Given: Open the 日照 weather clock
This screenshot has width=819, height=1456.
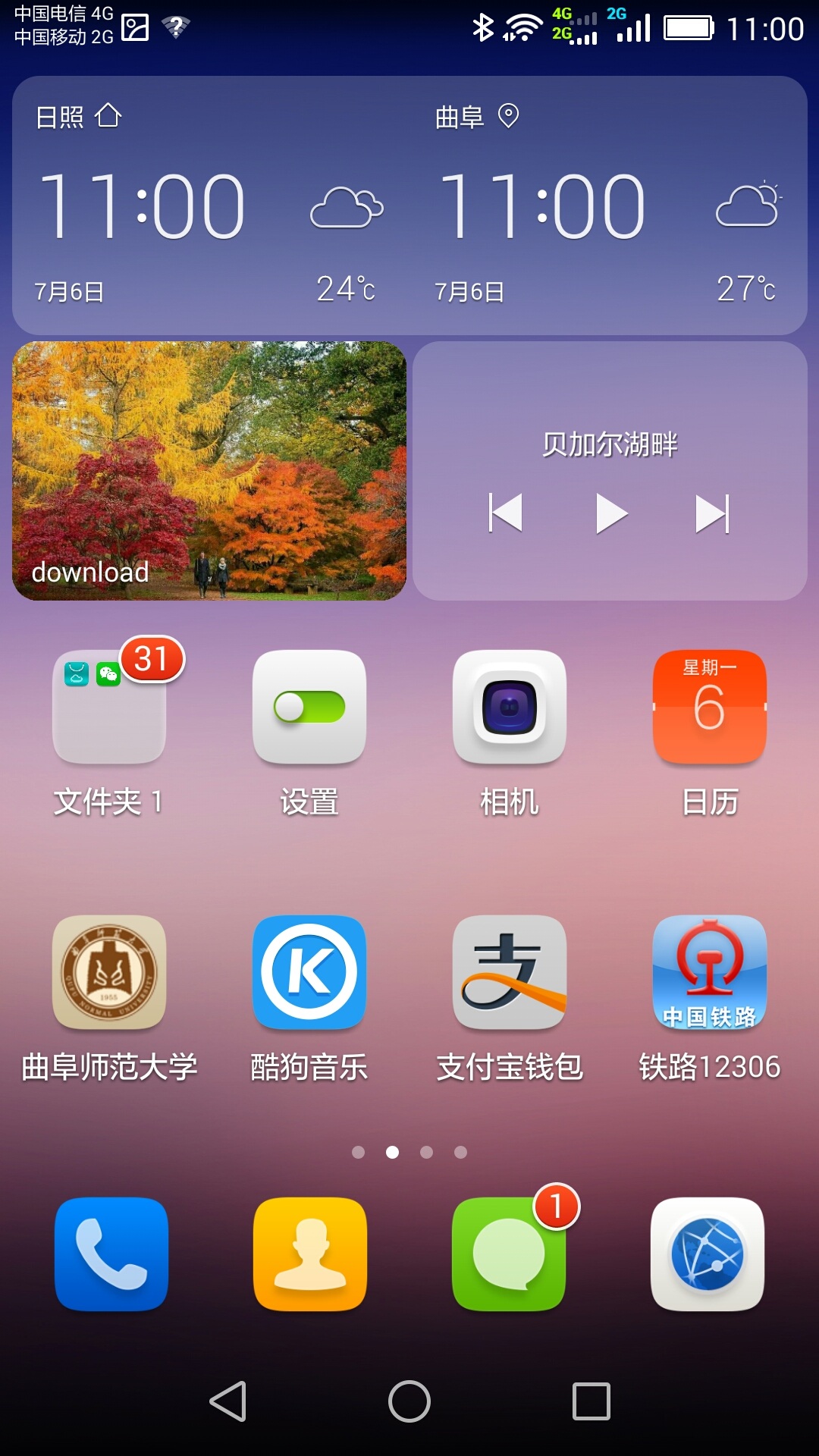Looking at the screenshot, I should click(142, 206).
